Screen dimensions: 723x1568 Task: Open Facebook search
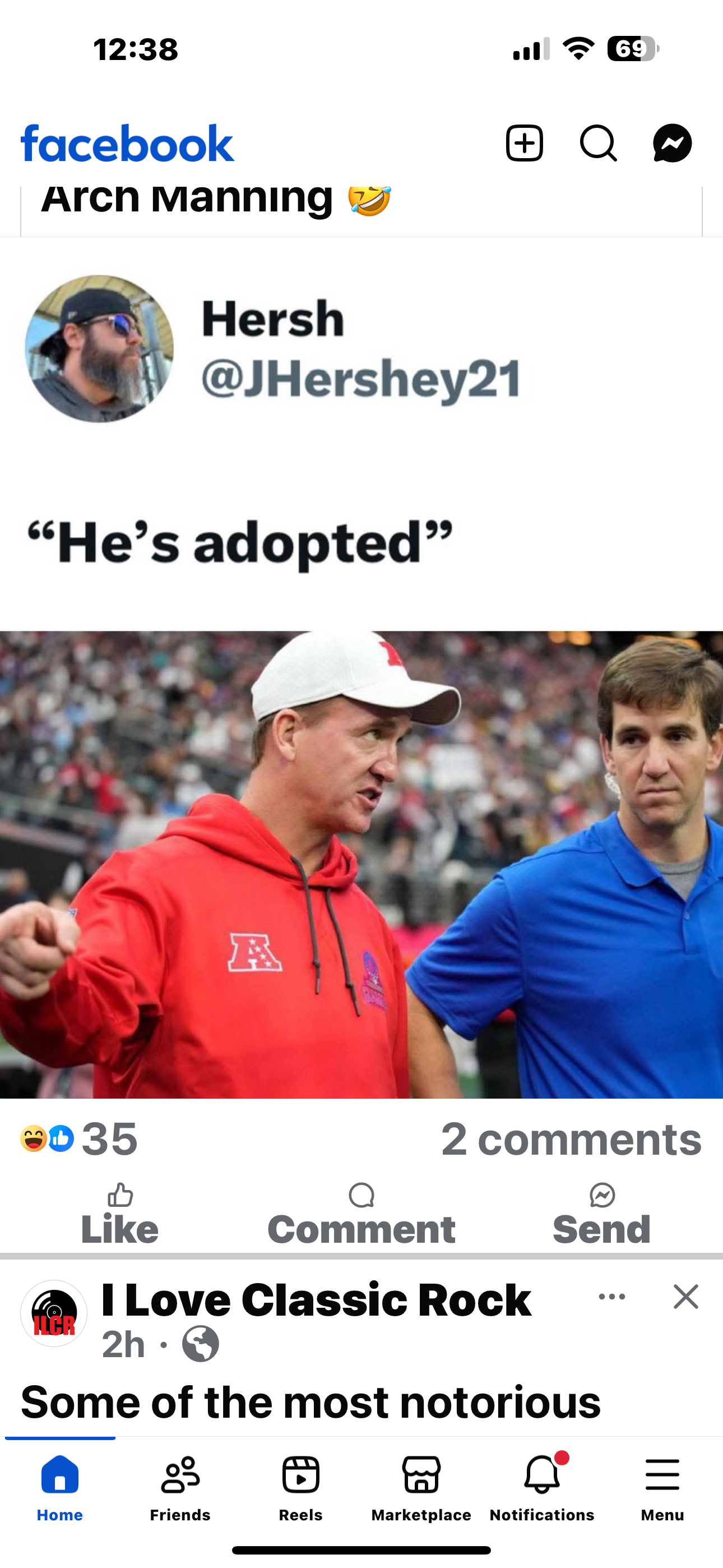coord(598,144)
